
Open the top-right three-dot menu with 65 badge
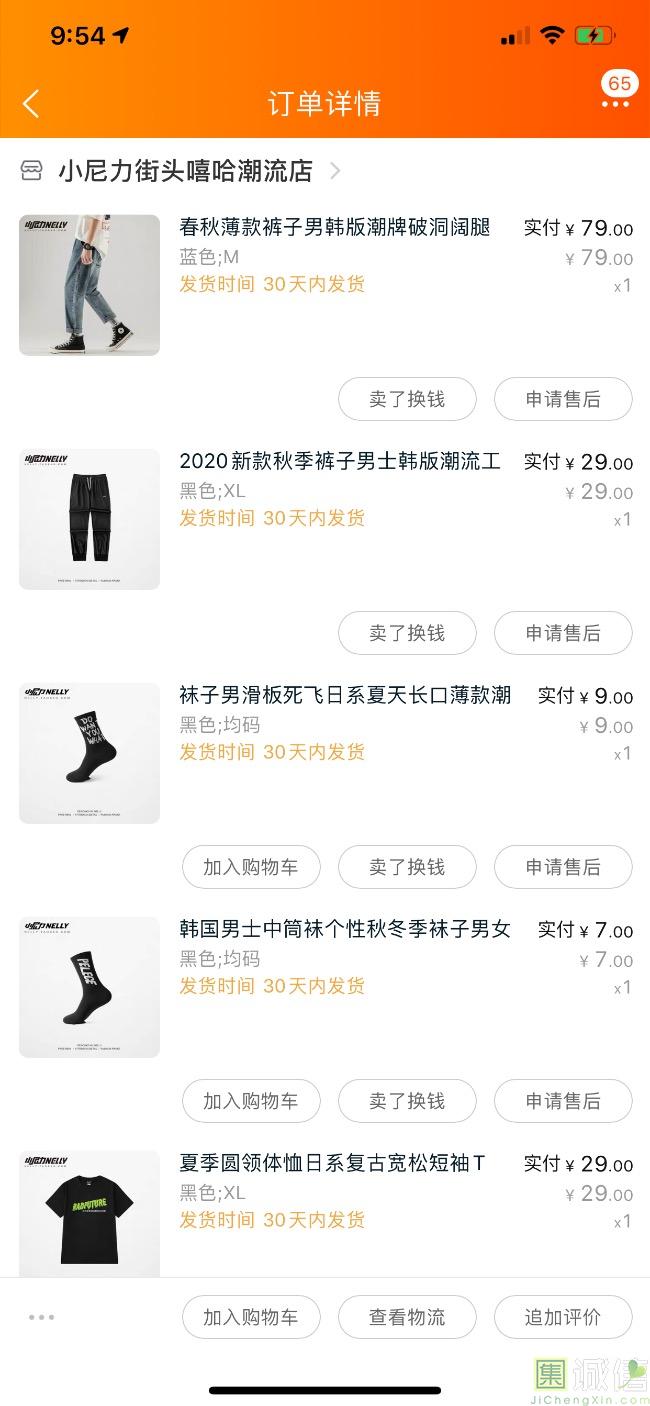point(615,103)
